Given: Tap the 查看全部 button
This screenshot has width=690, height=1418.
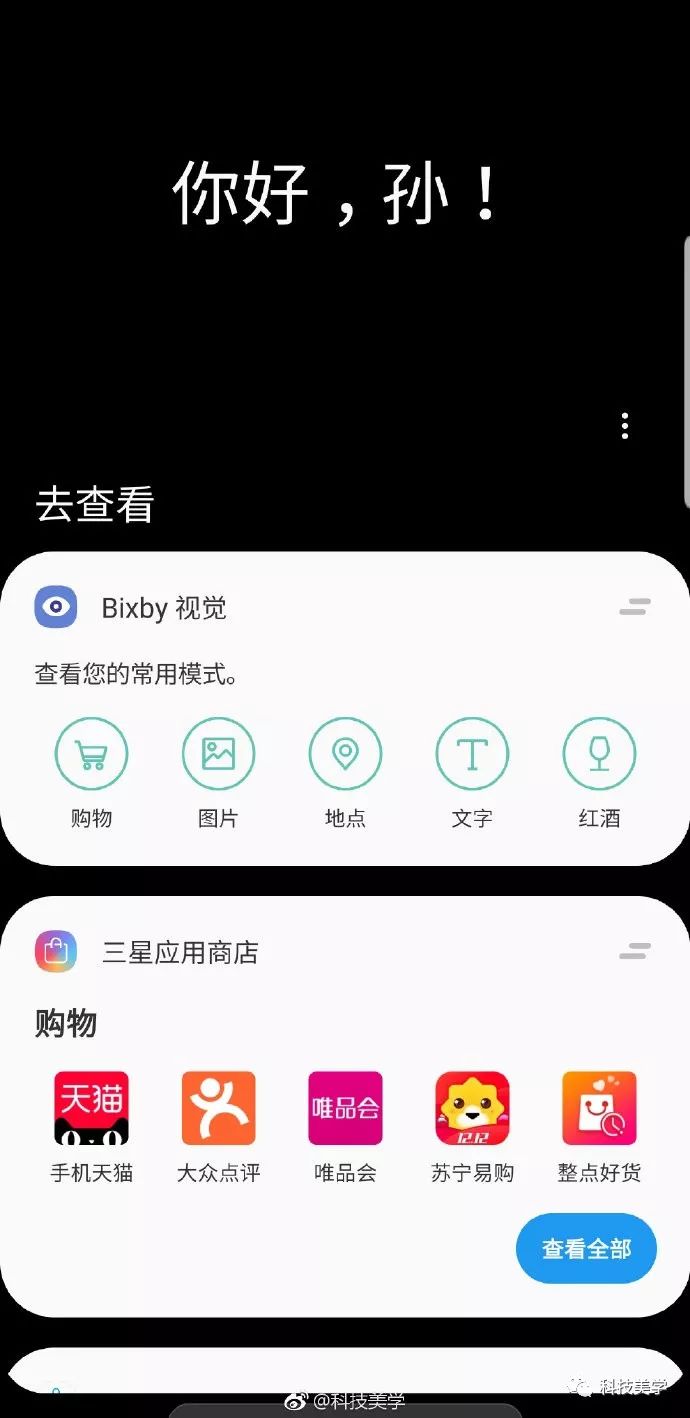Looking at the screenshot, I should coord(586,1249).
